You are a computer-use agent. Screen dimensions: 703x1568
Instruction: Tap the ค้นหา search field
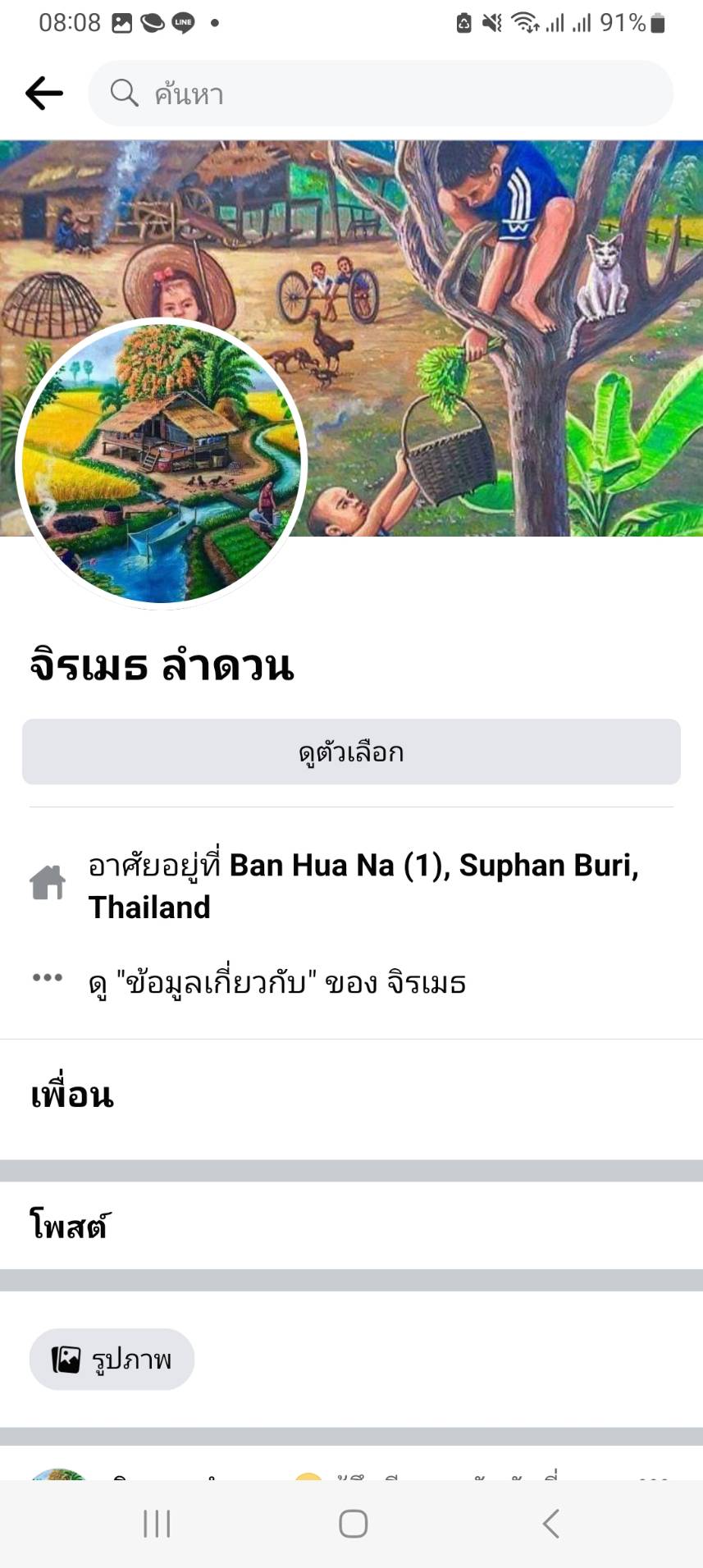click(x=381, y=94)
